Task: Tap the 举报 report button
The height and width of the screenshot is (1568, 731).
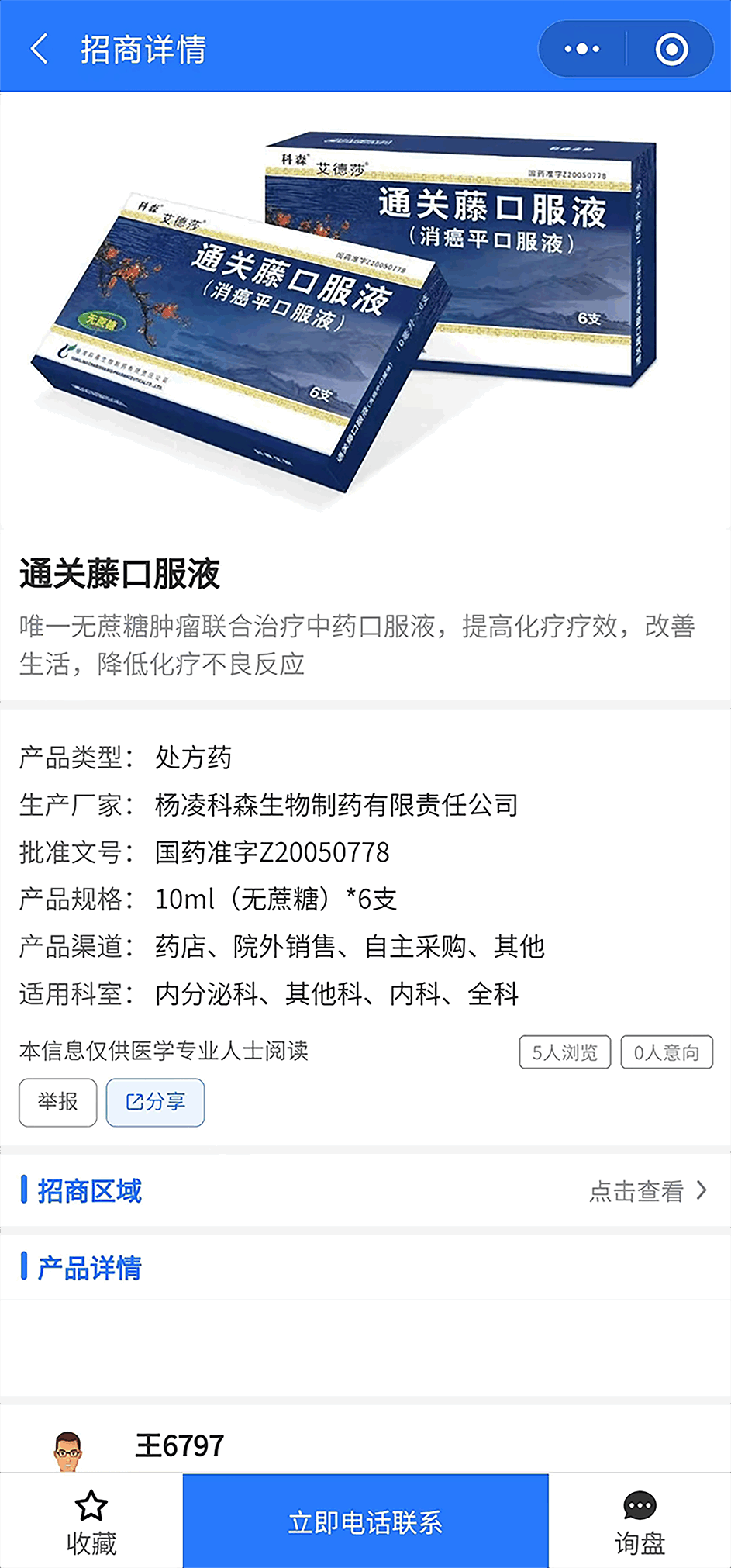Action: coord(58,1101)
